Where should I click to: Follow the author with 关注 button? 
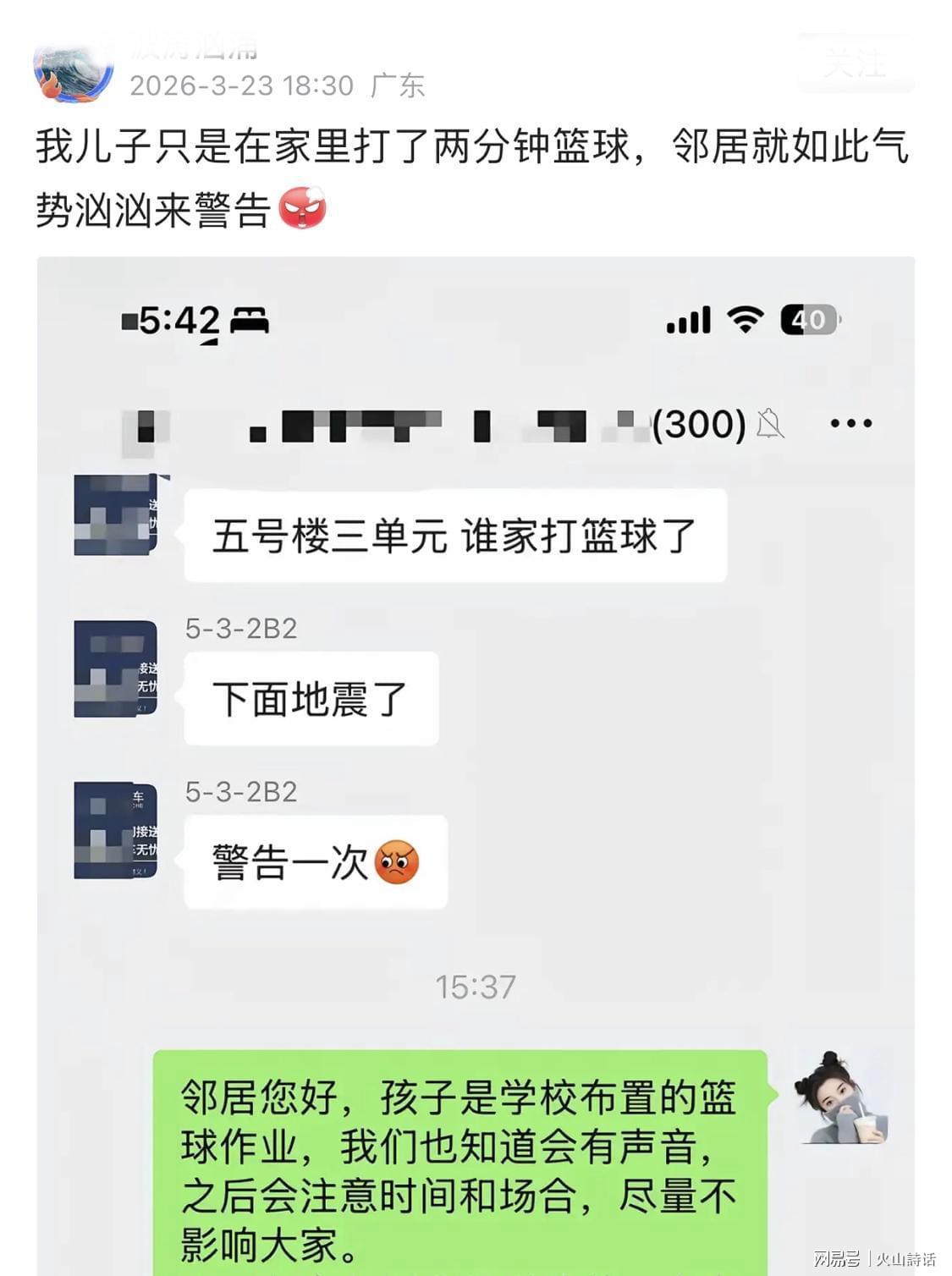point(855,62)
